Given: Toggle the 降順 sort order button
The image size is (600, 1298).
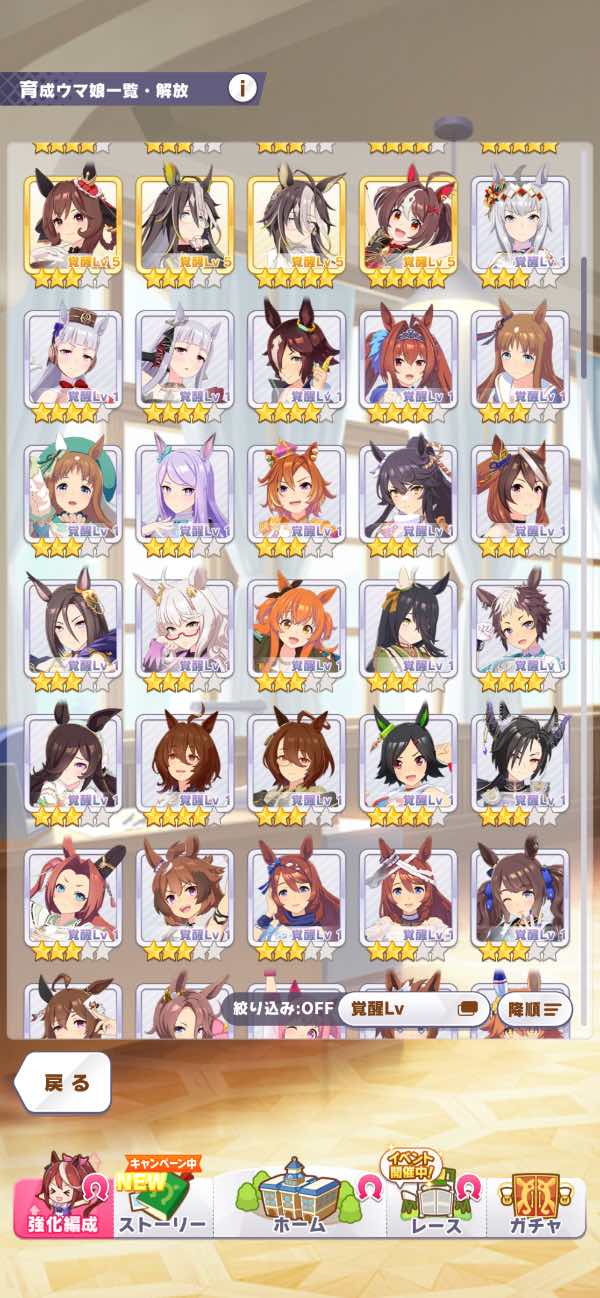Looking at the screenshot, I should pos(535,1009).
